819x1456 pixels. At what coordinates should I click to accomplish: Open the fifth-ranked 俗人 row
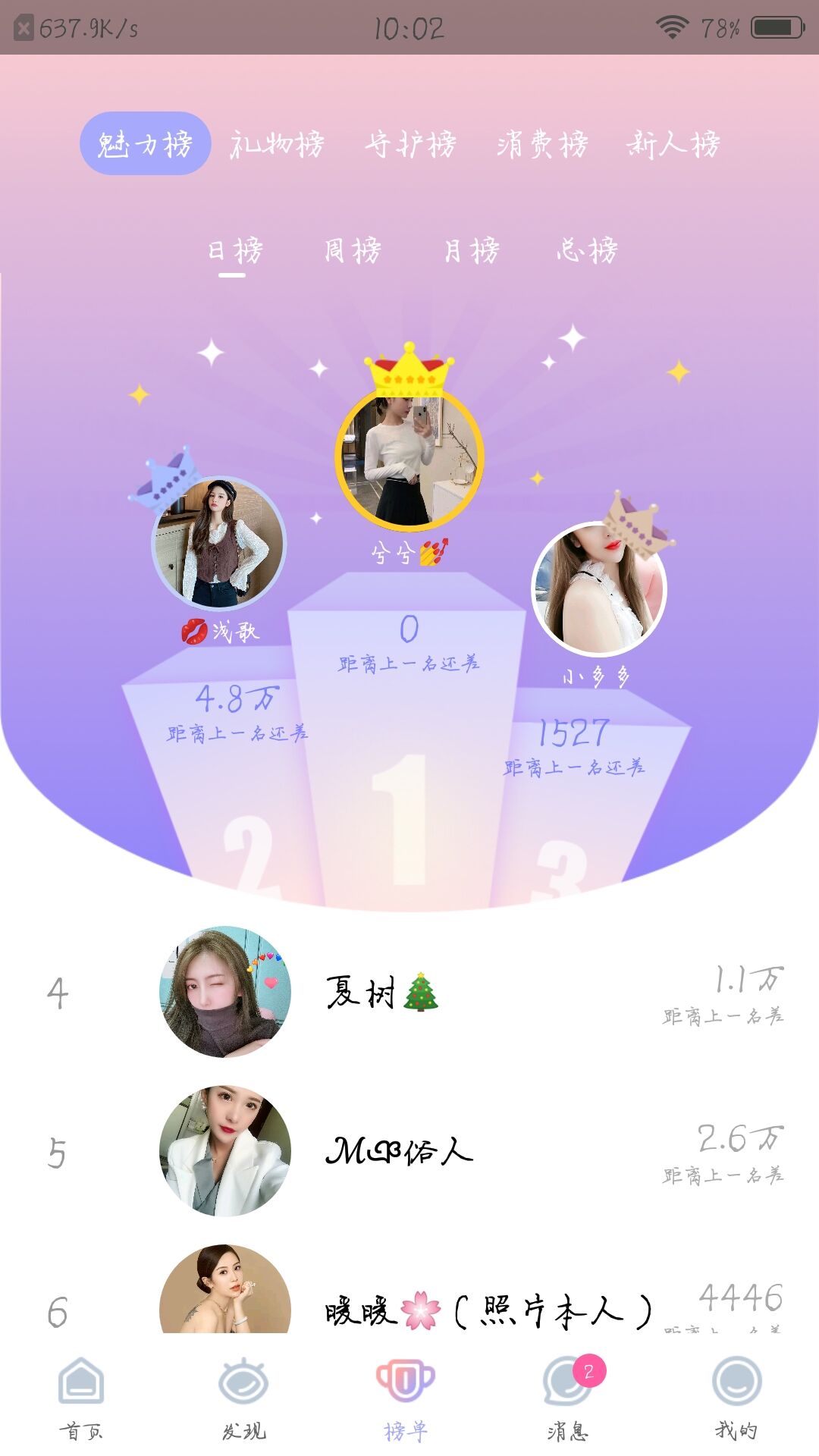coord(409,1151)
